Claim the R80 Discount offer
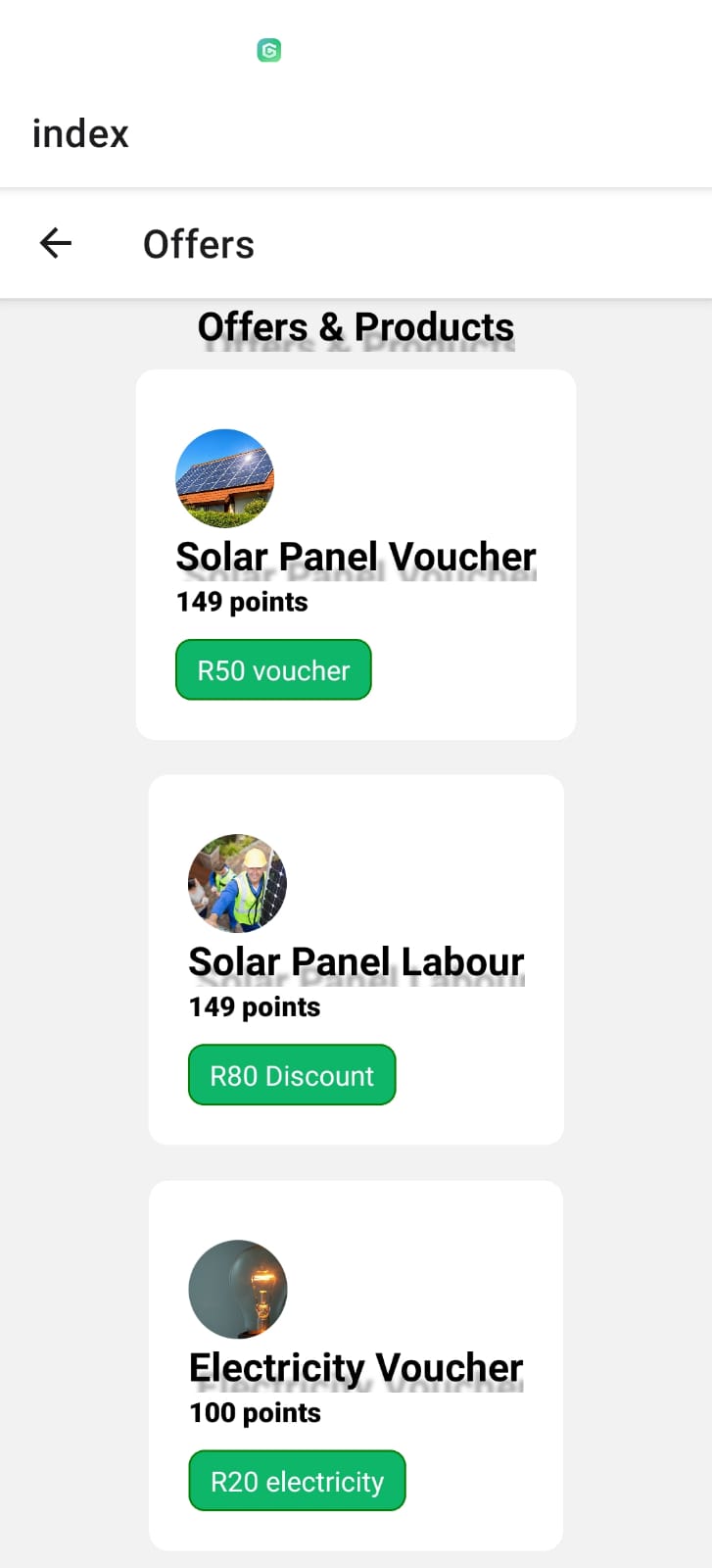 point(292,1075)
